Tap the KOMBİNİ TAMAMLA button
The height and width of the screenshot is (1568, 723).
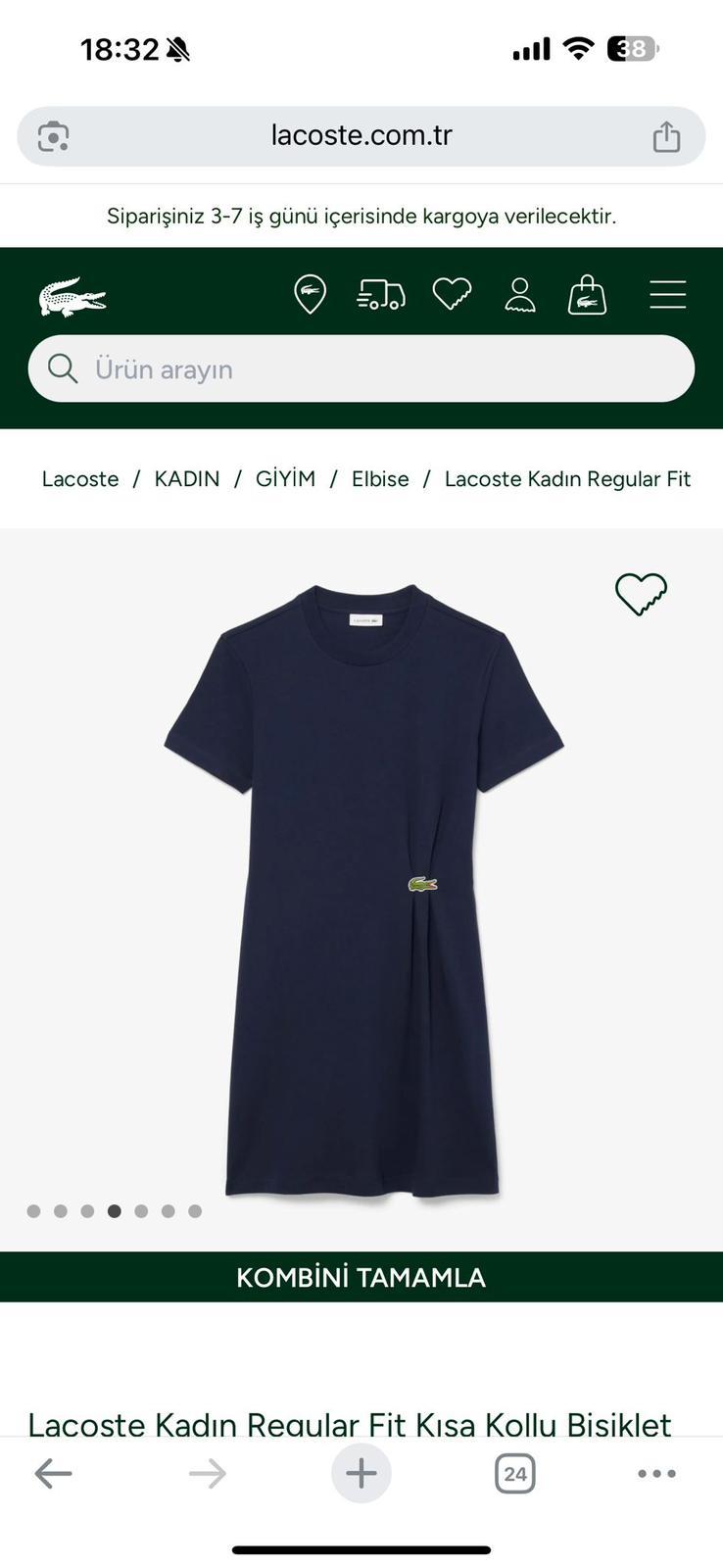[x=361, y=1277]
